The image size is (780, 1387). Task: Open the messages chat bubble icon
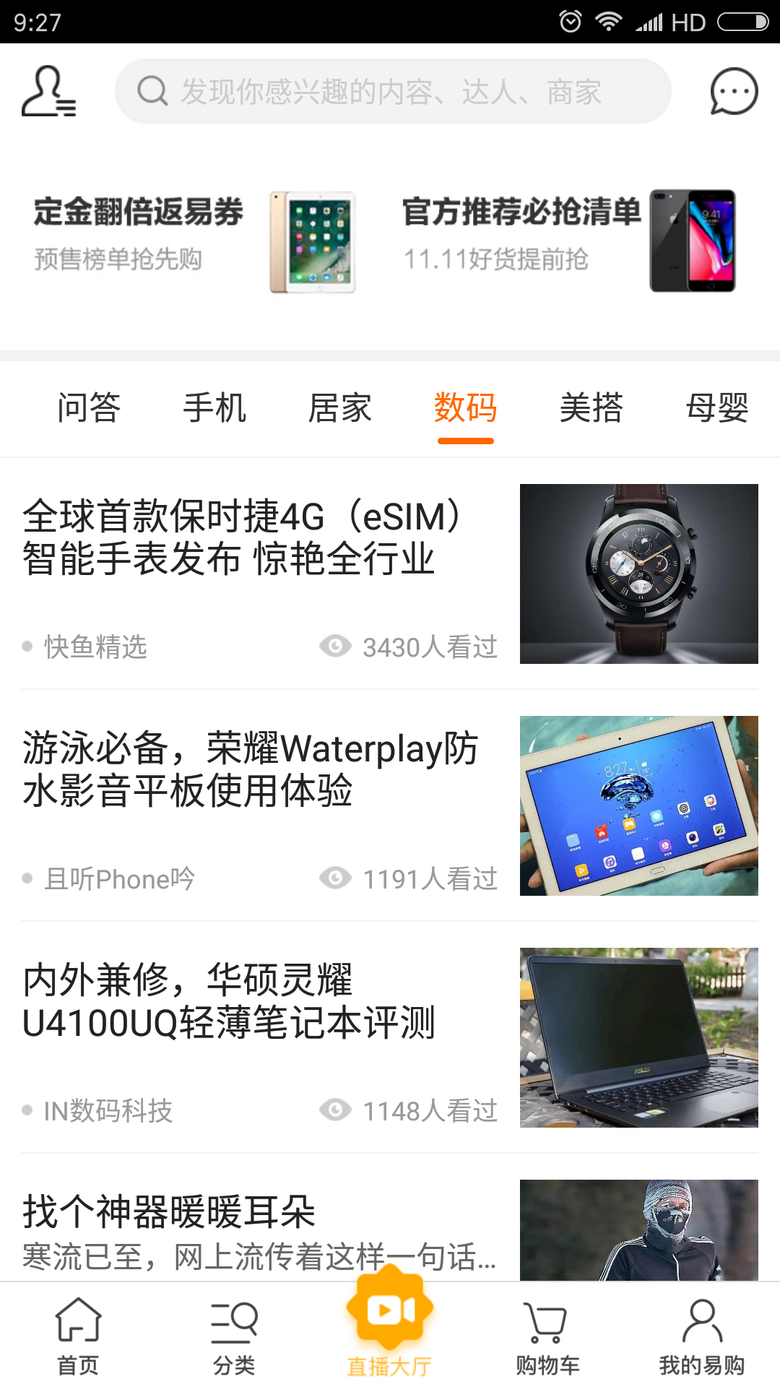pyautogui.click(x=733, y=92)
